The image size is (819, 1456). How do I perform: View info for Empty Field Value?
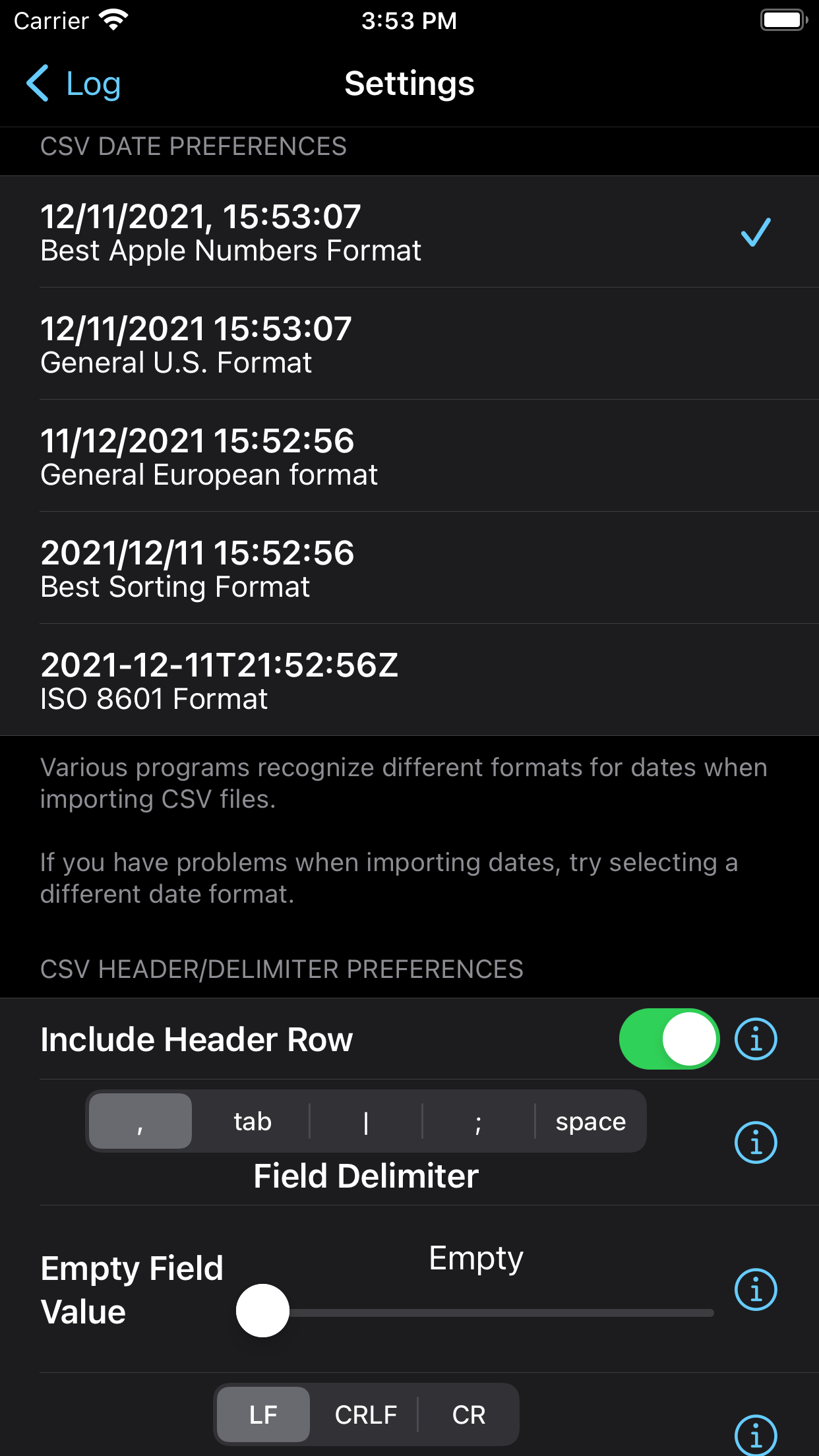[756, 1289]
